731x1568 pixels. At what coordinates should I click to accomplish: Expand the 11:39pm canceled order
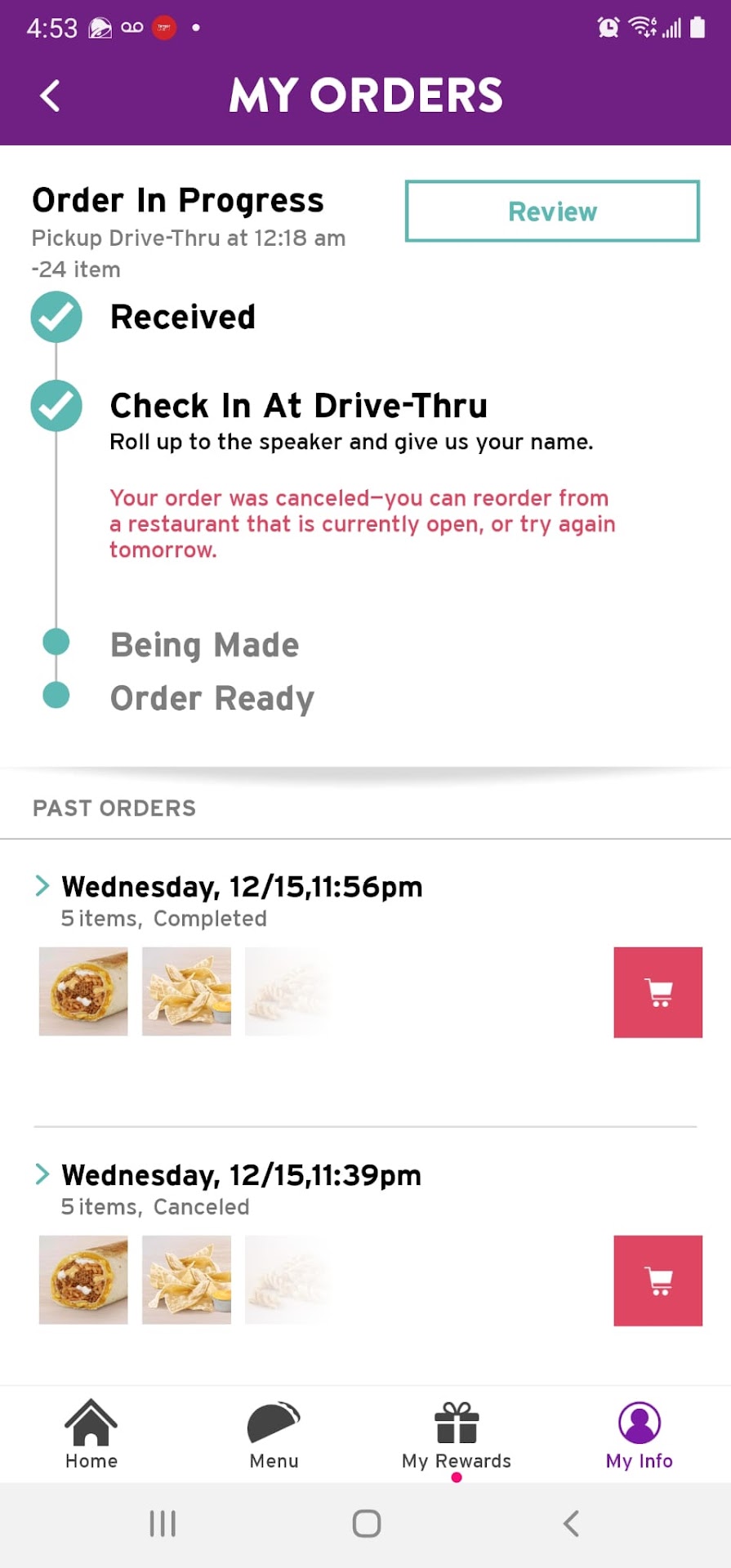pyautogui.click(x=42, y=1174)
